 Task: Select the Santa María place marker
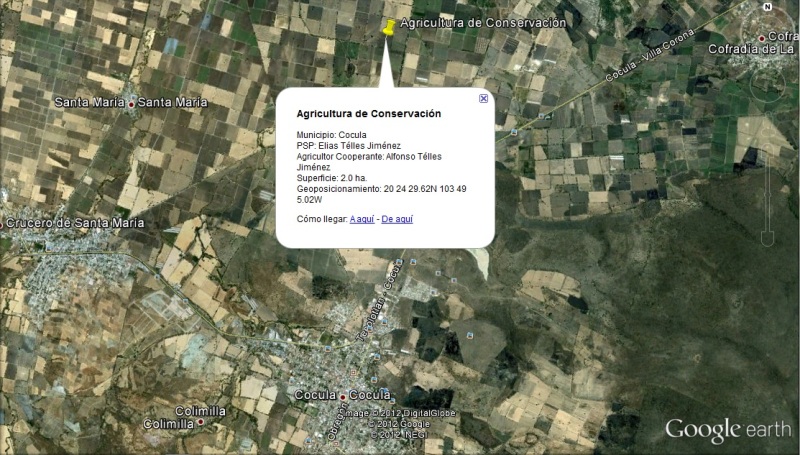coord(131,103)
